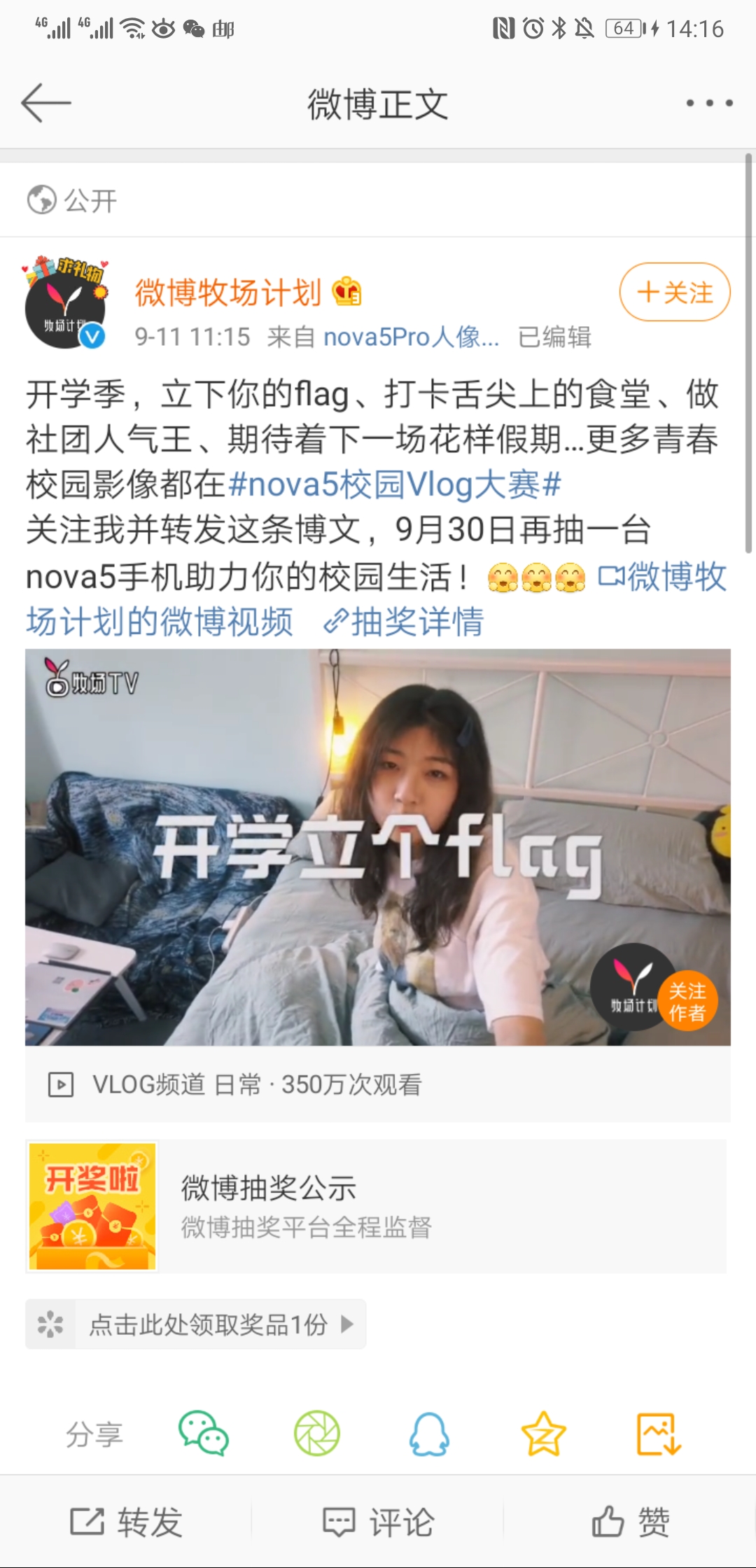Viewport: 756px width, 1568px height.
Task: Share the post to WeChat
Action: coord(204,1434)
